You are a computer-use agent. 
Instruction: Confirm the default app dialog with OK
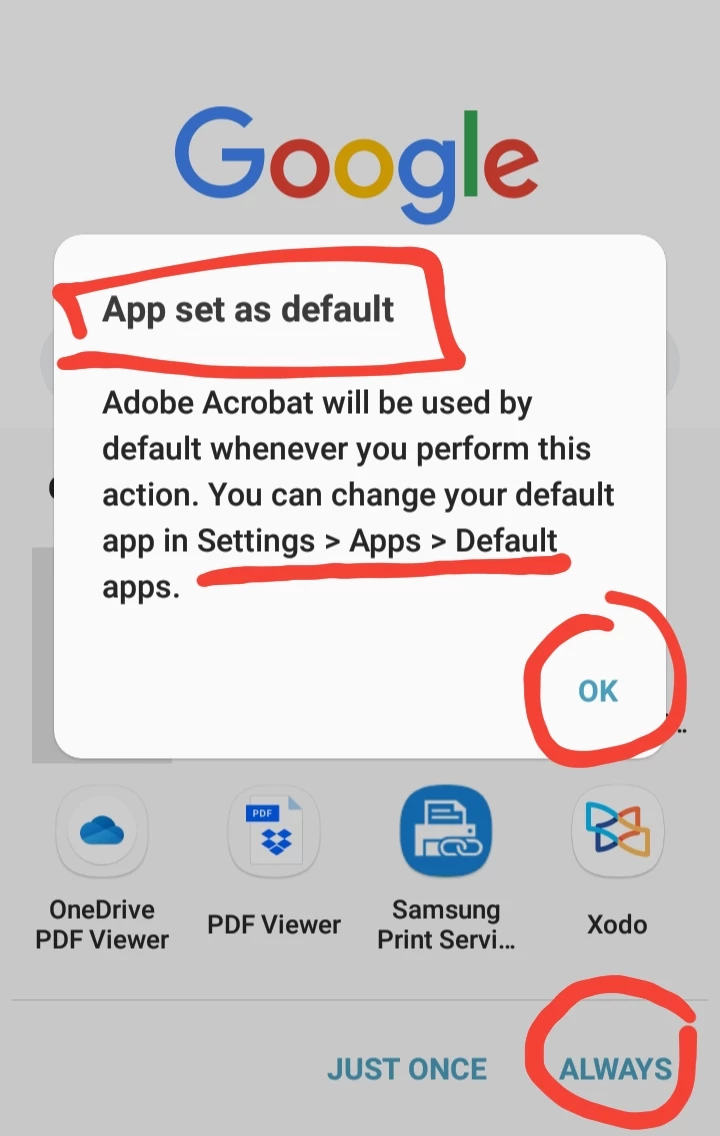point(598,691)
